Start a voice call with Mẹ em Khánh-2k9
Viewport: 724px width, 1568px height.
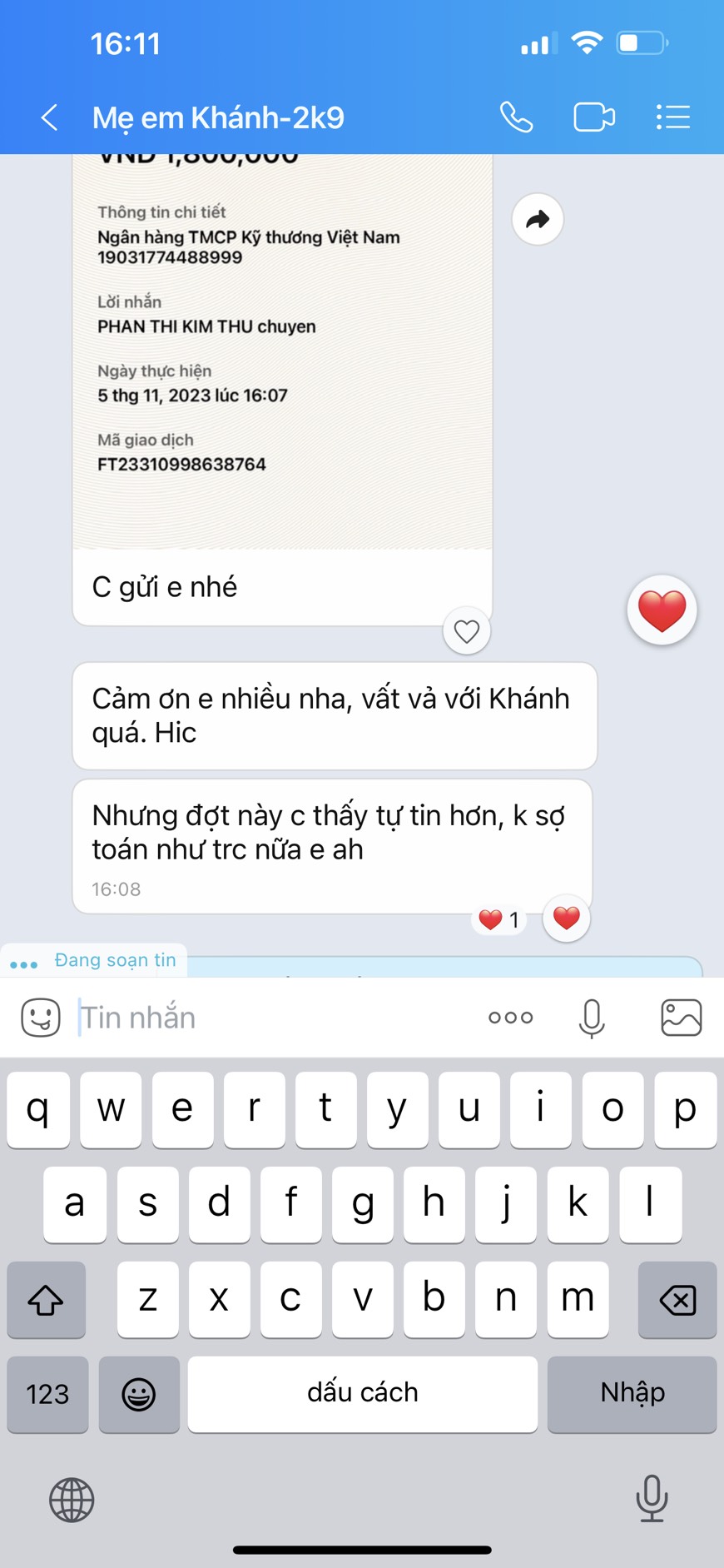click(516, 117)
